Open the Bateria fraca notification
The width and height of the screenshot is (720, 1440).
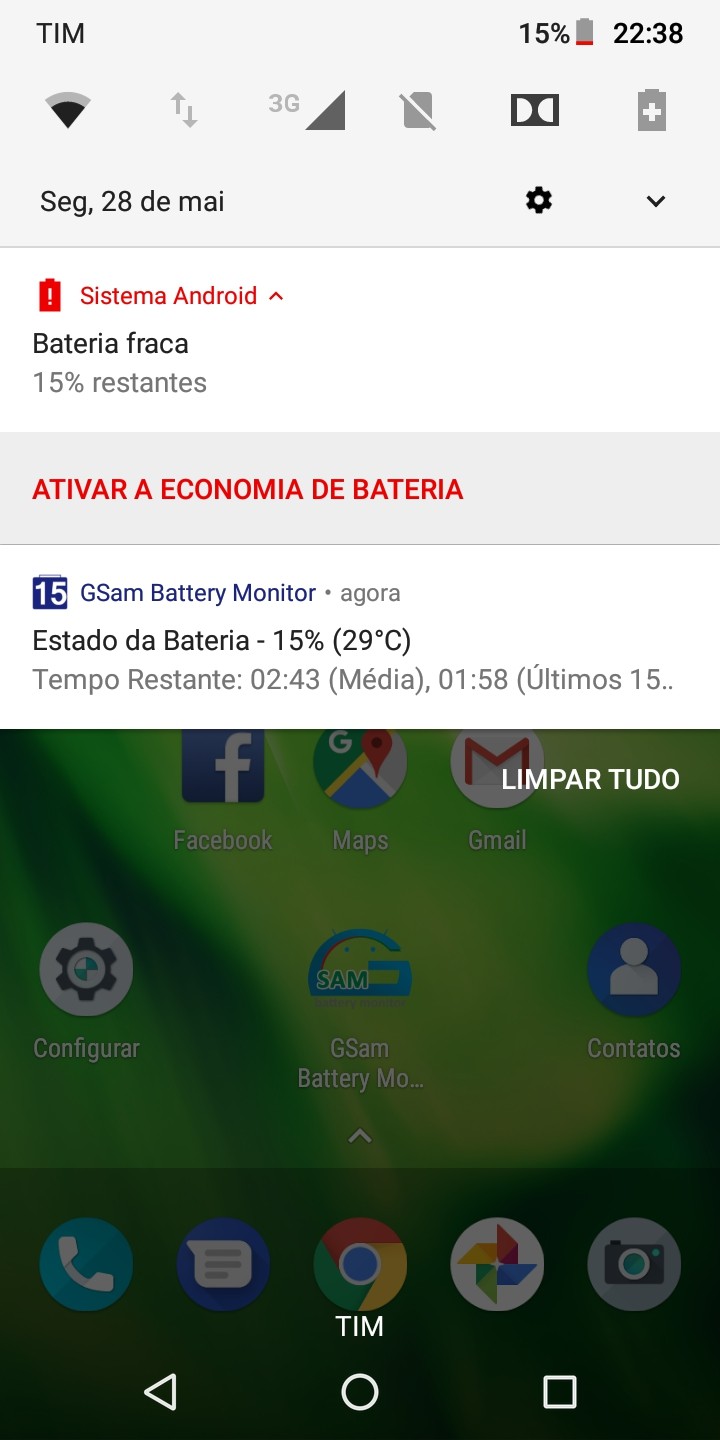[300, 362]
